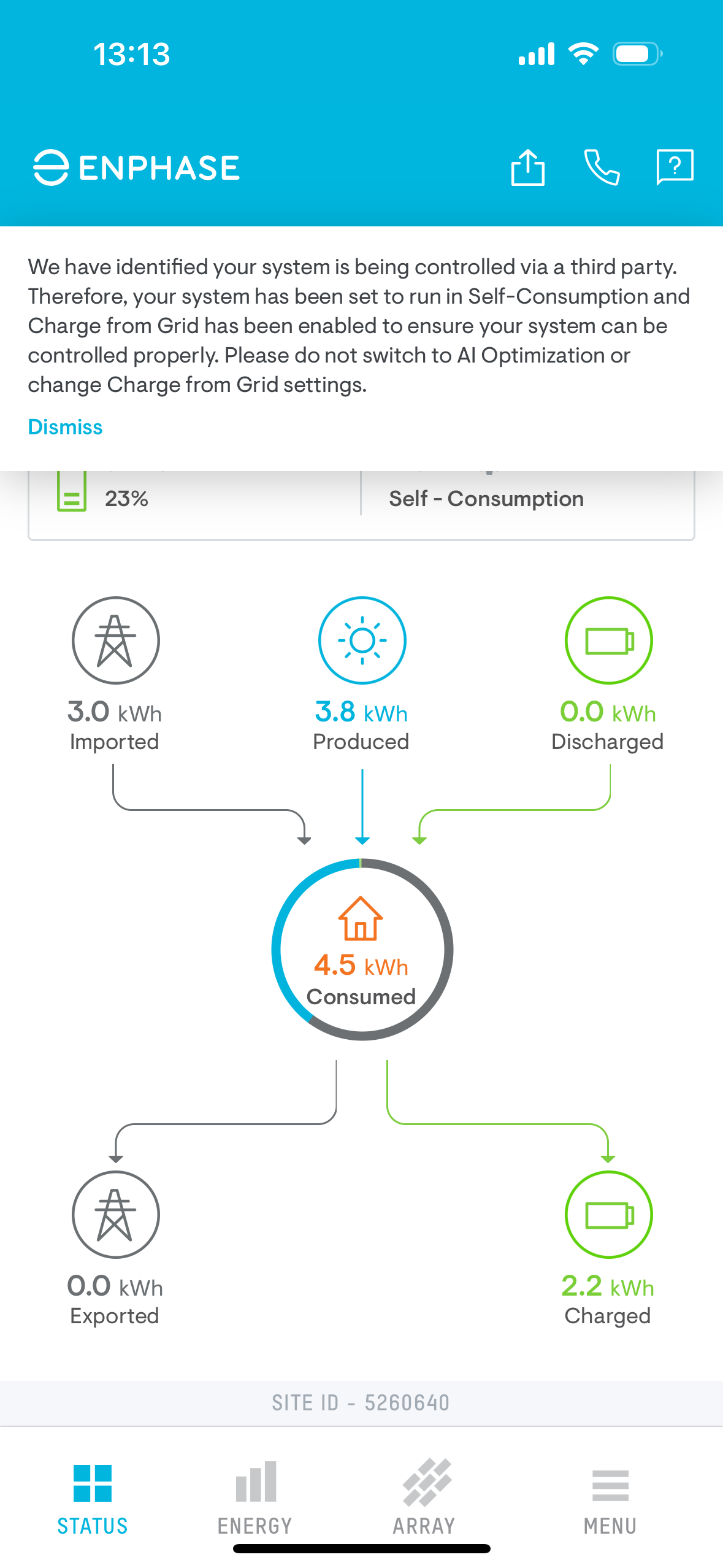Image resolution: width=723 pixels, height=1568 pixels.
Task: Tap the solar Produced icon
Action: coord(362,640)
